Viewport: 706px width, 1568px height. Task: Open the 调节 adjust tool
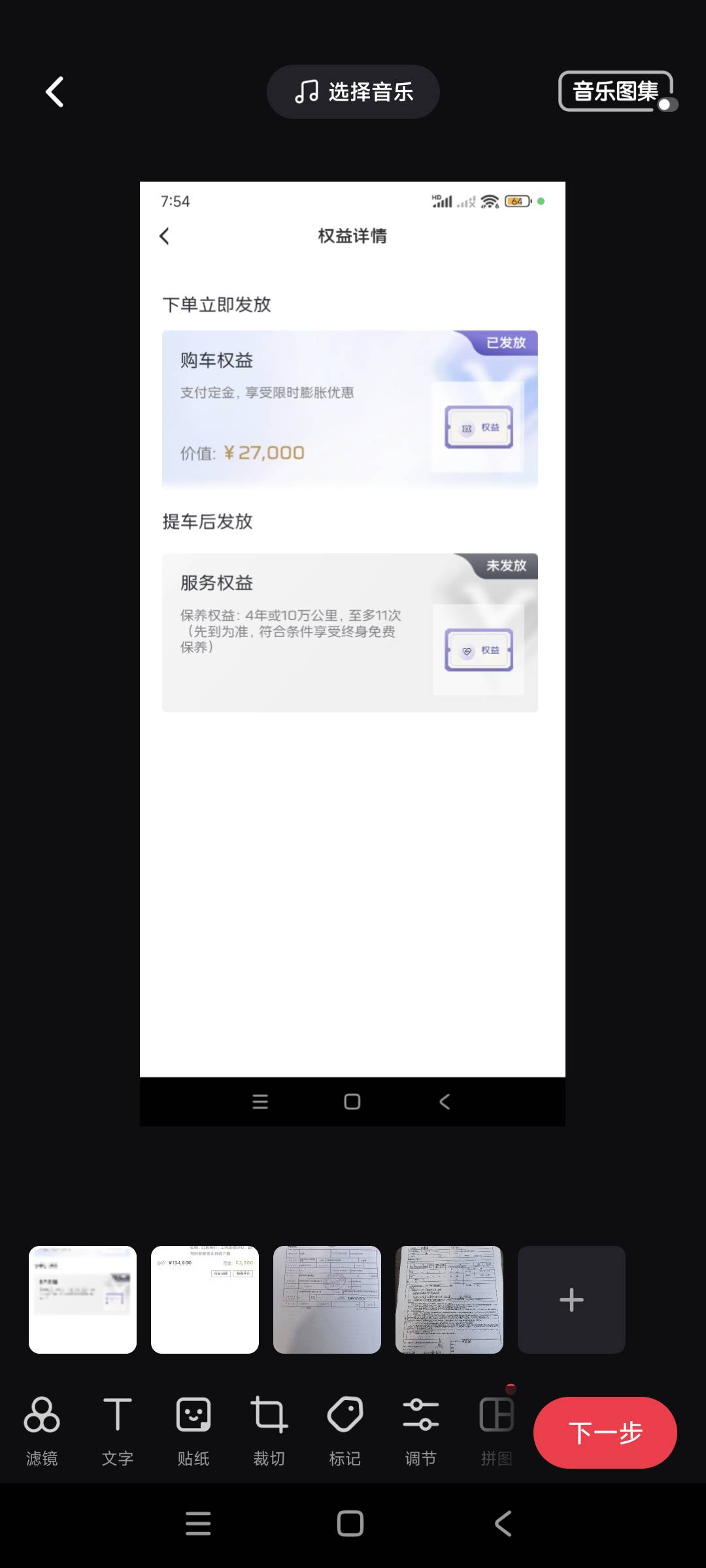(421, 1431)
